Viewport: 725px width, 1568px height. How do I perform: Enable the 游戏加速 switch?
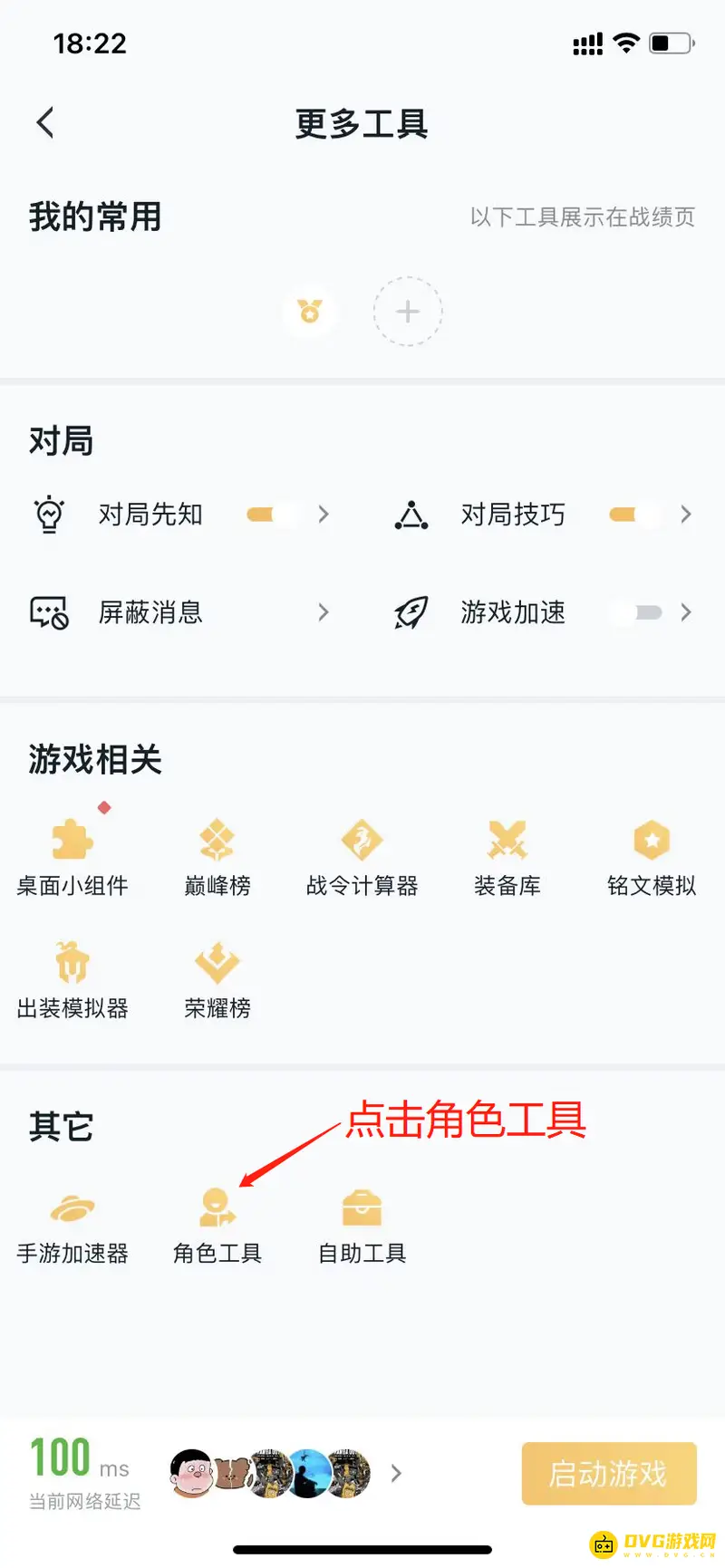pos(637,612)
